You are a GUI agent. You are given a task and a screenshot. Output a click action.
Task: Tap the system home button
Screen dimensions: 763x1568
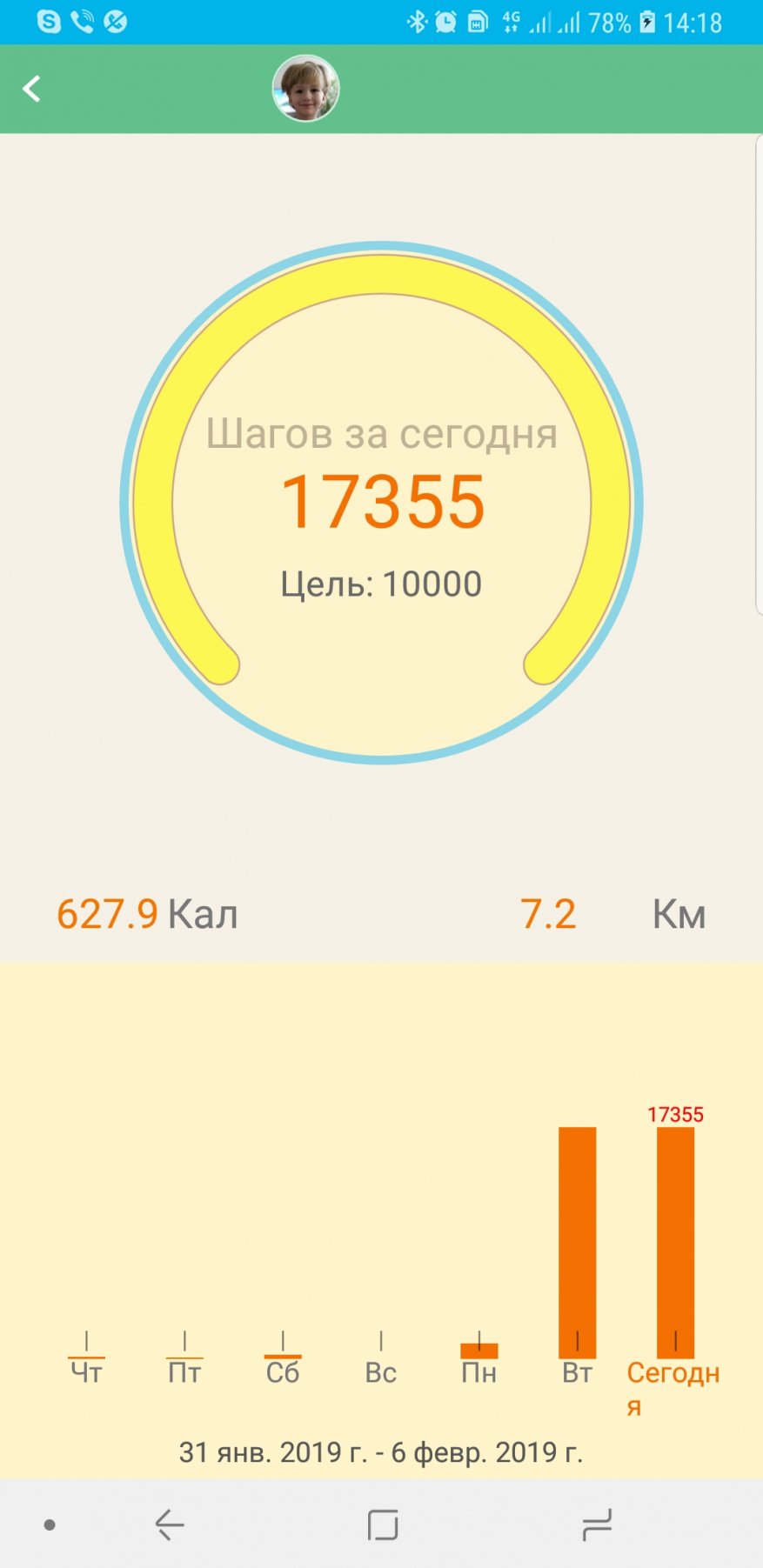pos(382,1525)
